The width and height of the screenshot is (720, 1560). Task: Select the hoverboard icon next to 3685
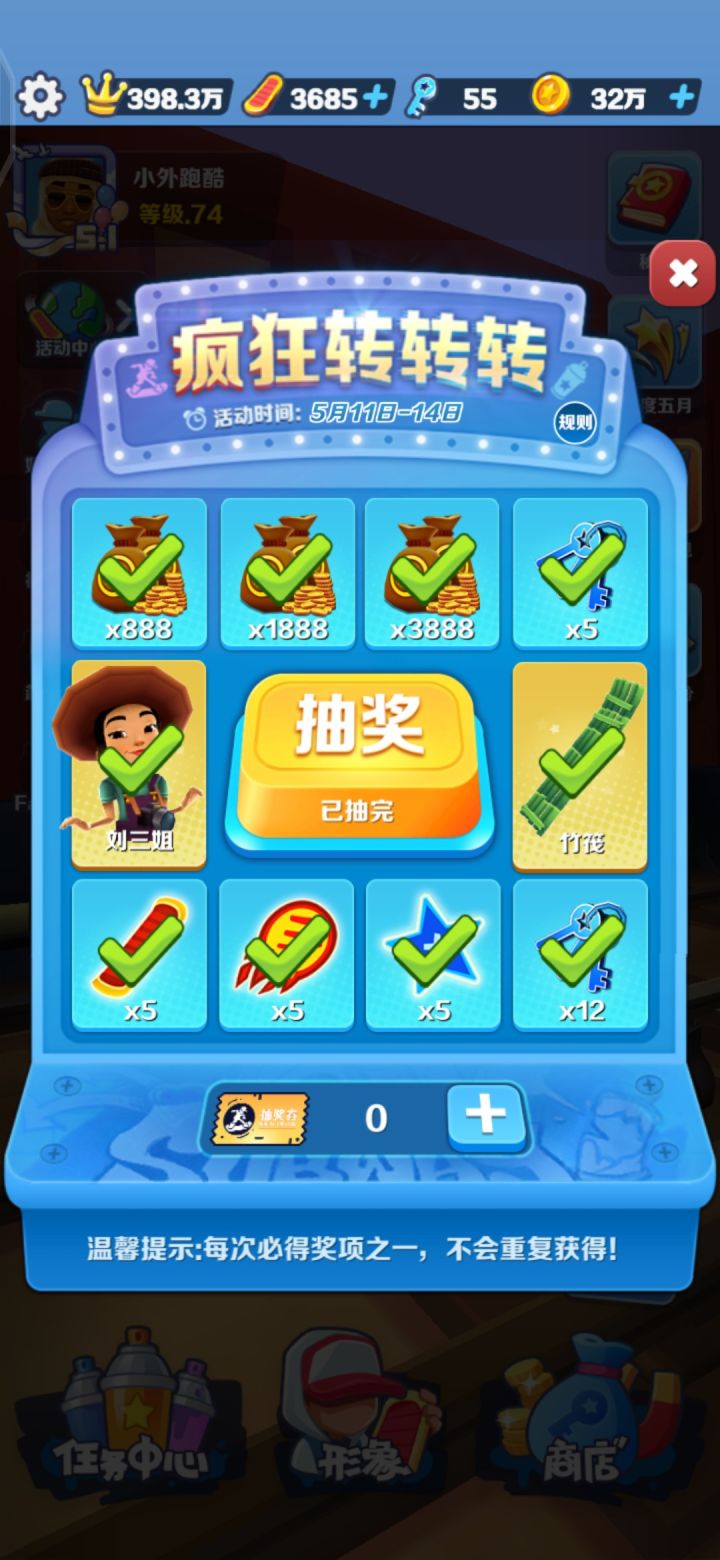point(262,96)
